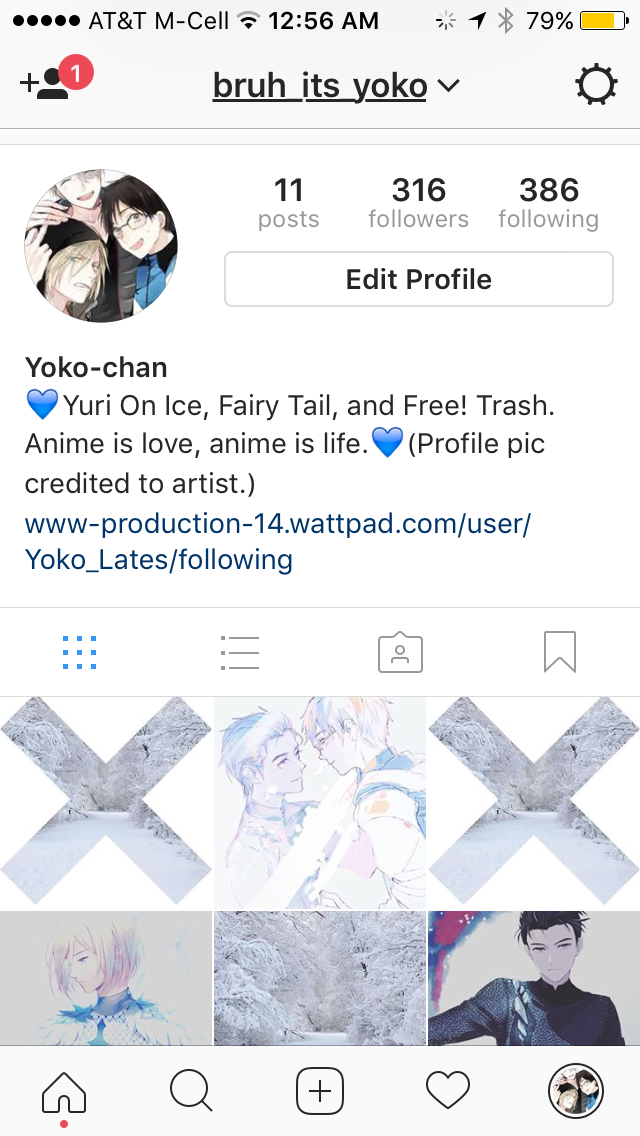The height and width of the screenshot is (1136, 640).
Task: View the 316 followers list
Action: tap(418, 203)
